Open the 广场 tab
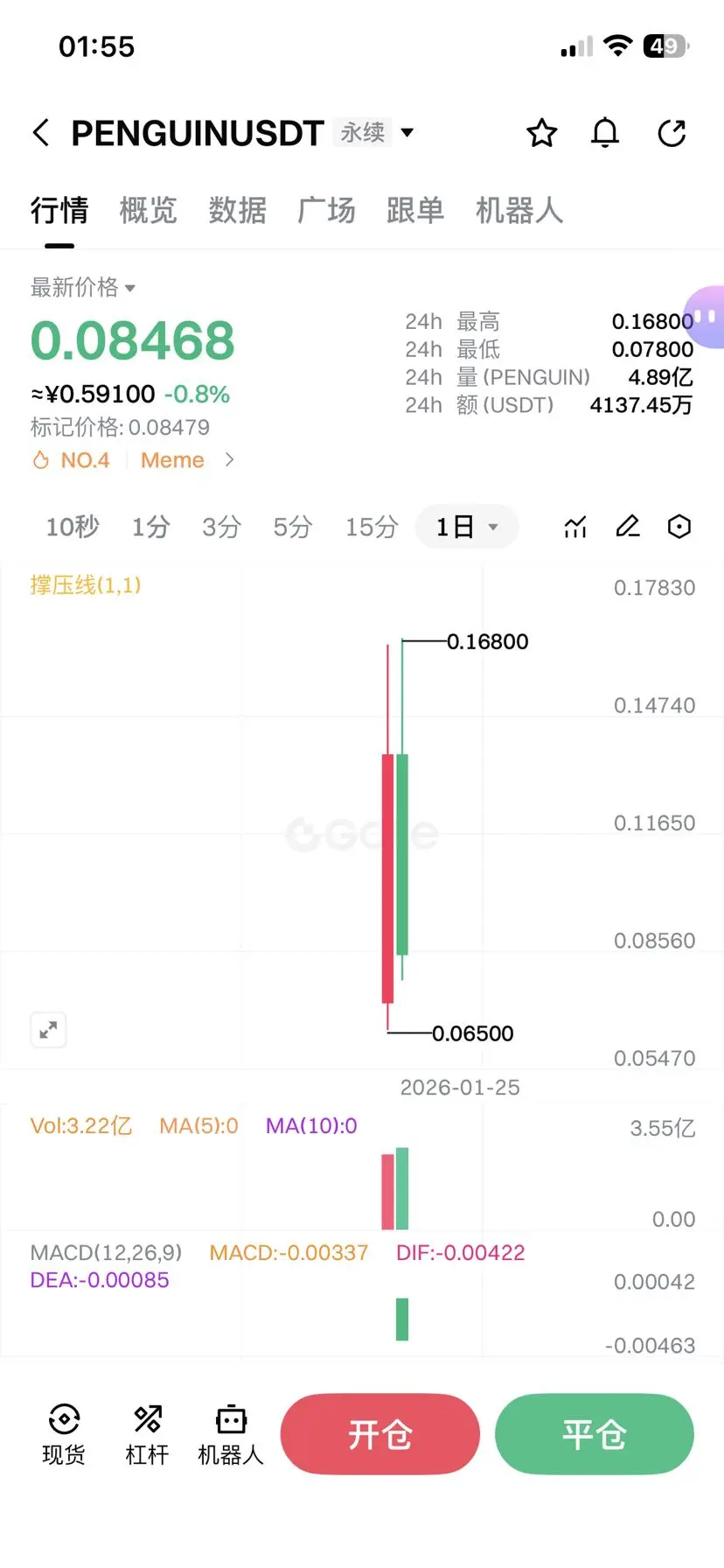The height and width of the screenshot is (1568, 724). pos(326,211)
